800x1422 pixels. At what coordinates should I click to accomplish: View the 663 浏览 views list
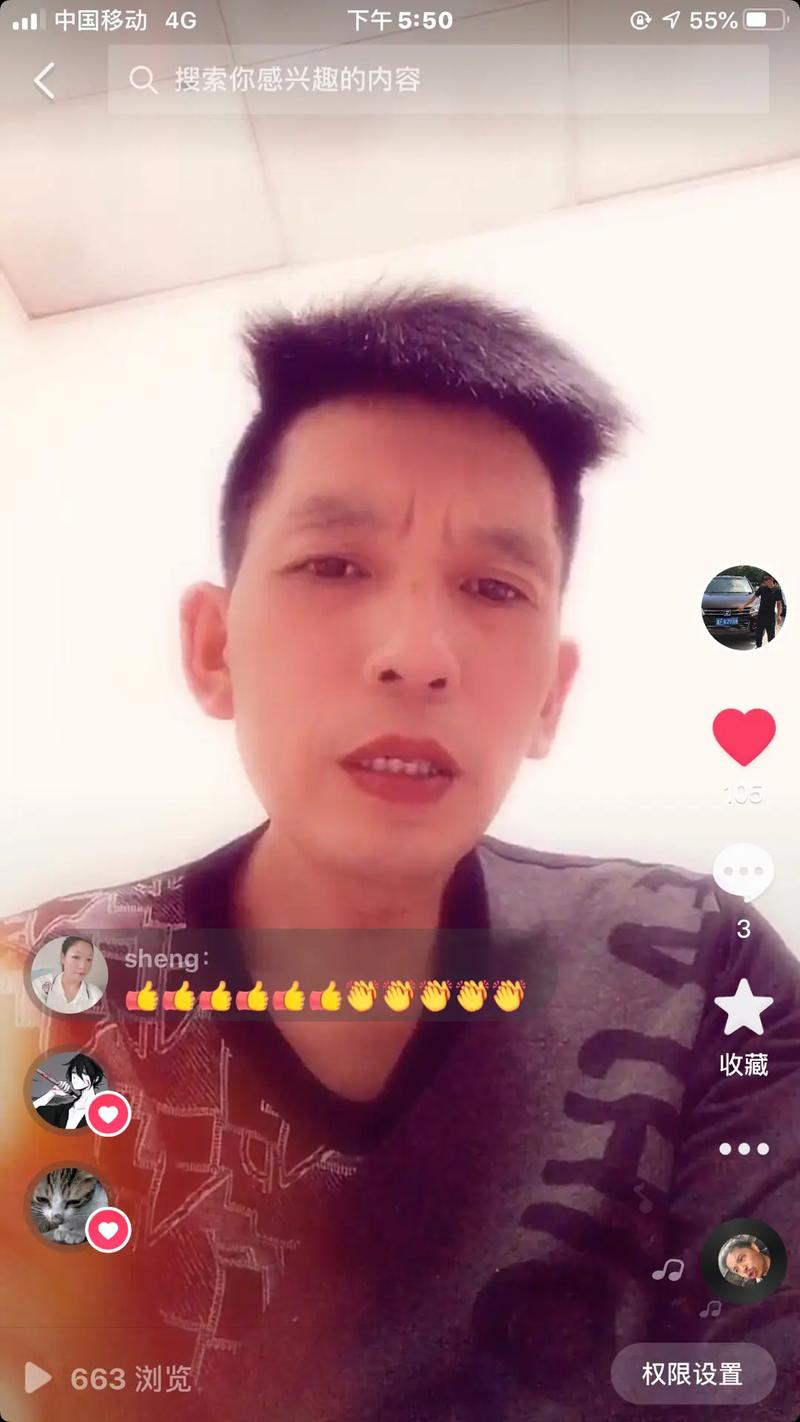click(108, 1379)
